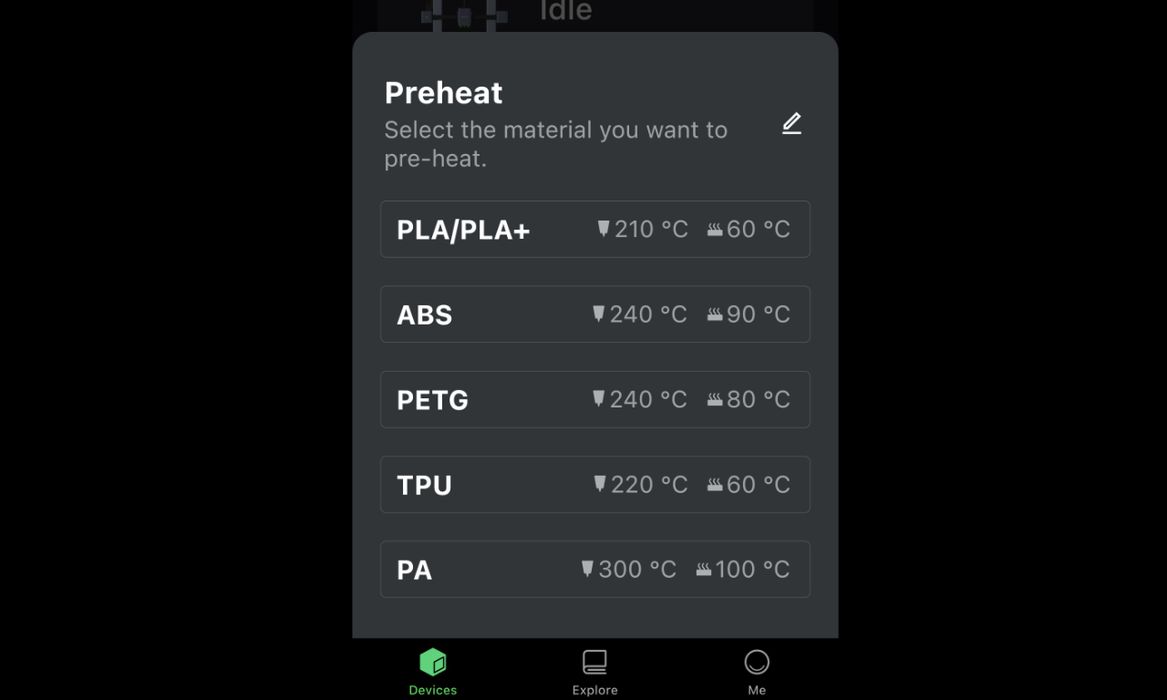Select PA material at 300 °C
1167x700 pixels.
tap(595, 569)
